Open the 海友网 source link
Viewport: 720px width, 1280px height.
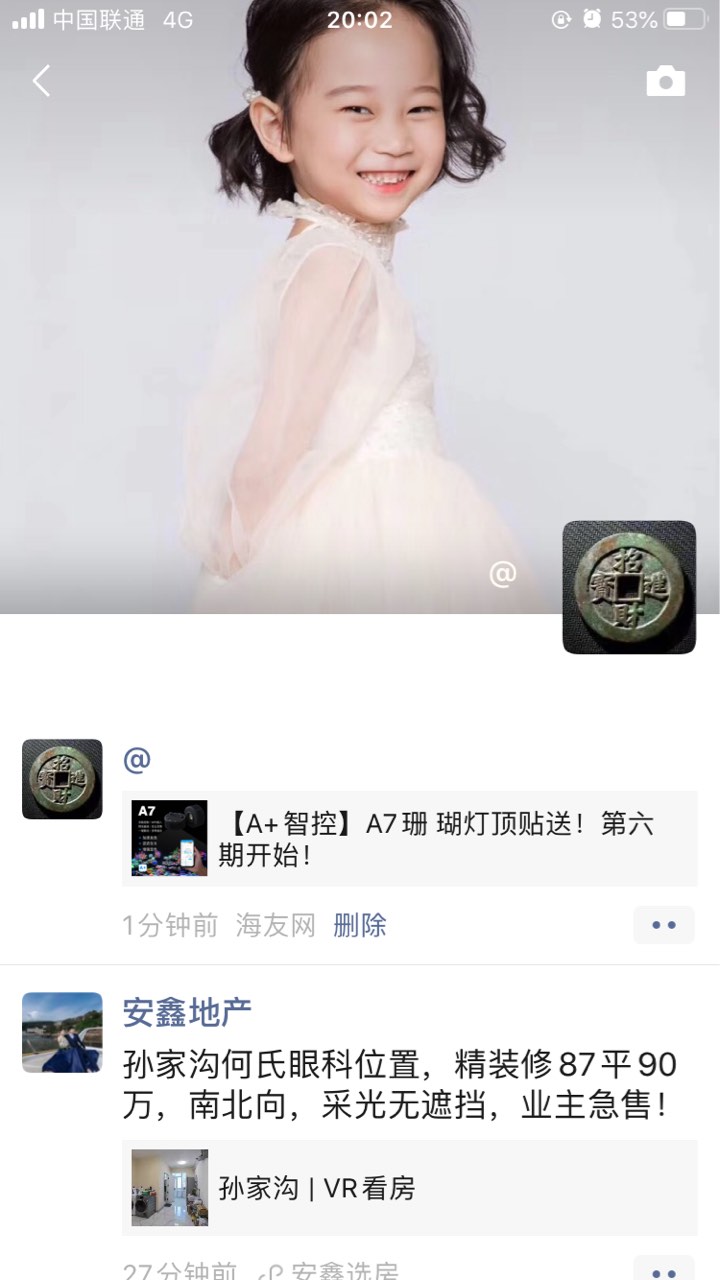click(276, 925)
